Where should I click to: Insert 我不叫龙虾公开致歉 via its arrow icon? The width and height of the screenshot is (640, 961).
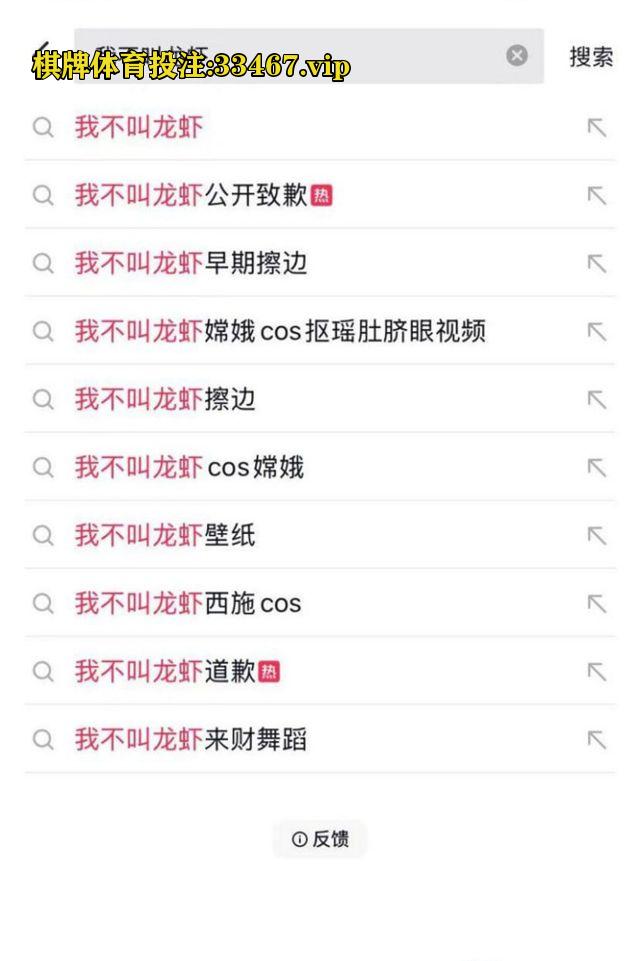[x=597, y=196]
